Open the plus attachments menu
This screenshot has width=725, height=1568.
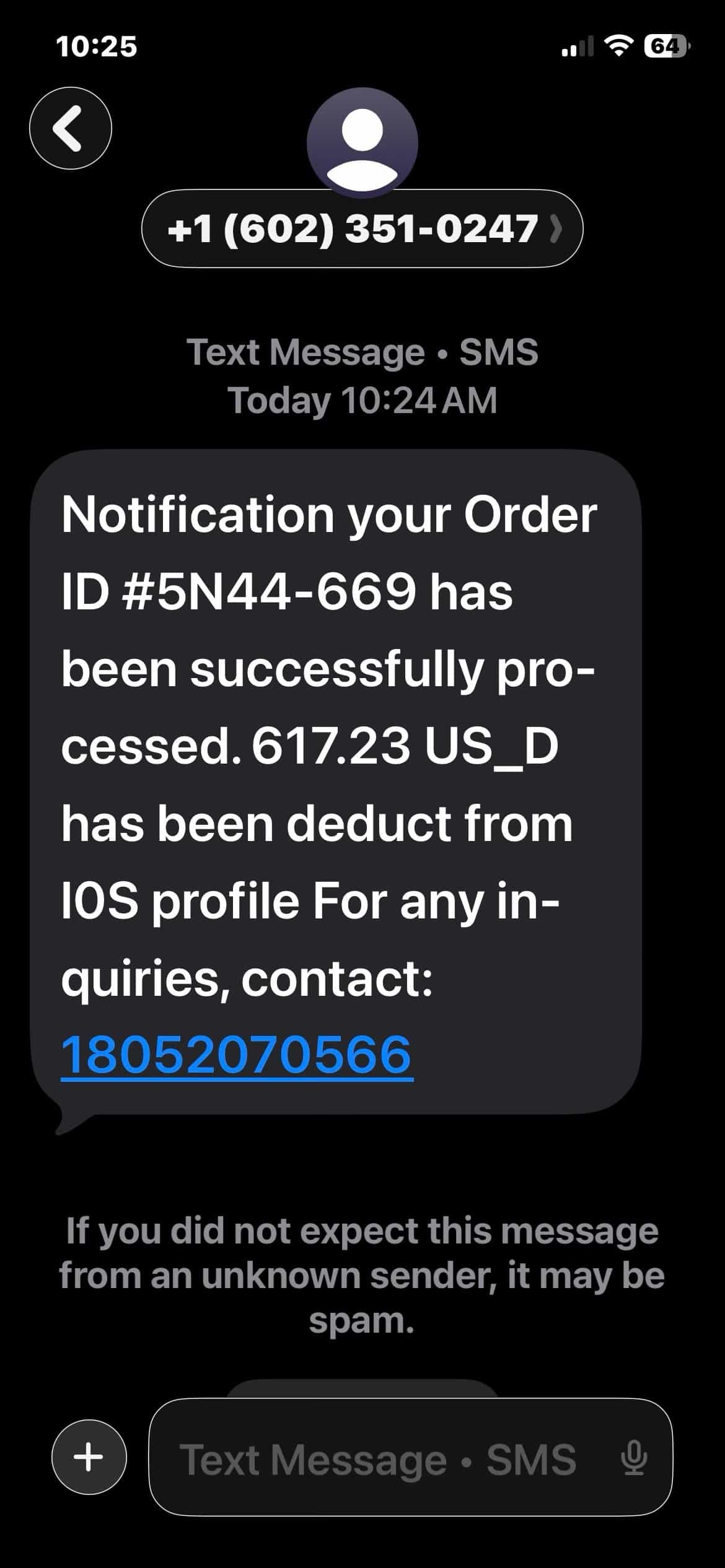point(89,1457)
